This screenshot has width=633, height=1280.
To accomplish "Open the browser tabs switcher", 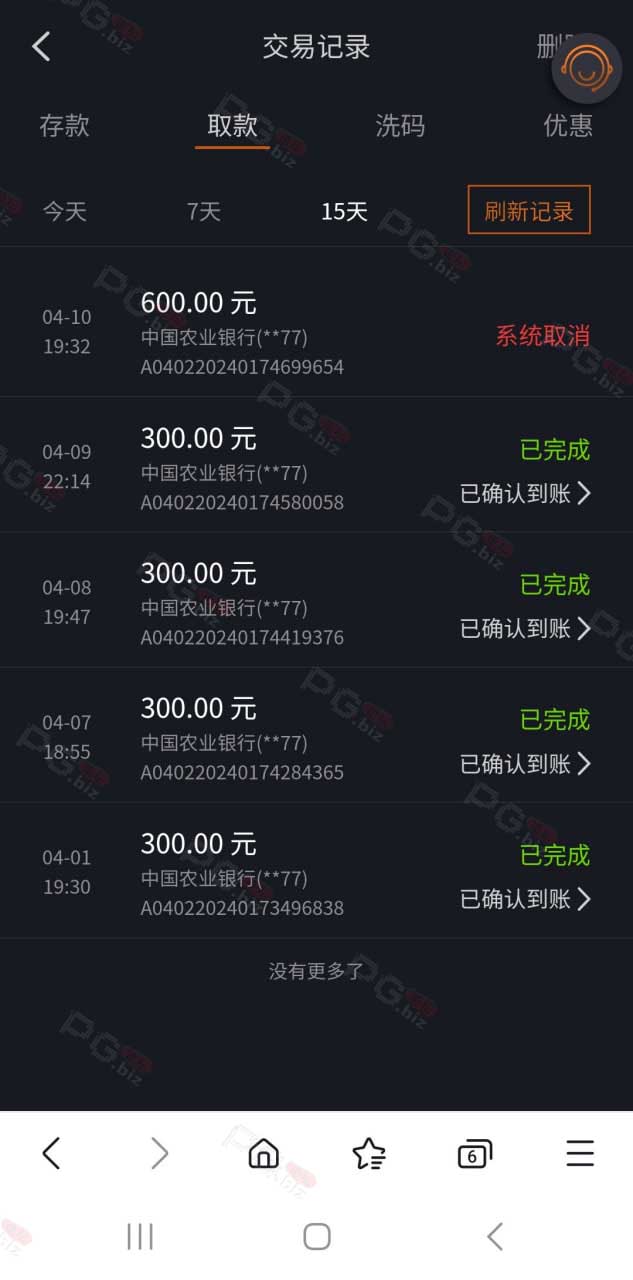I will 475,1153.
